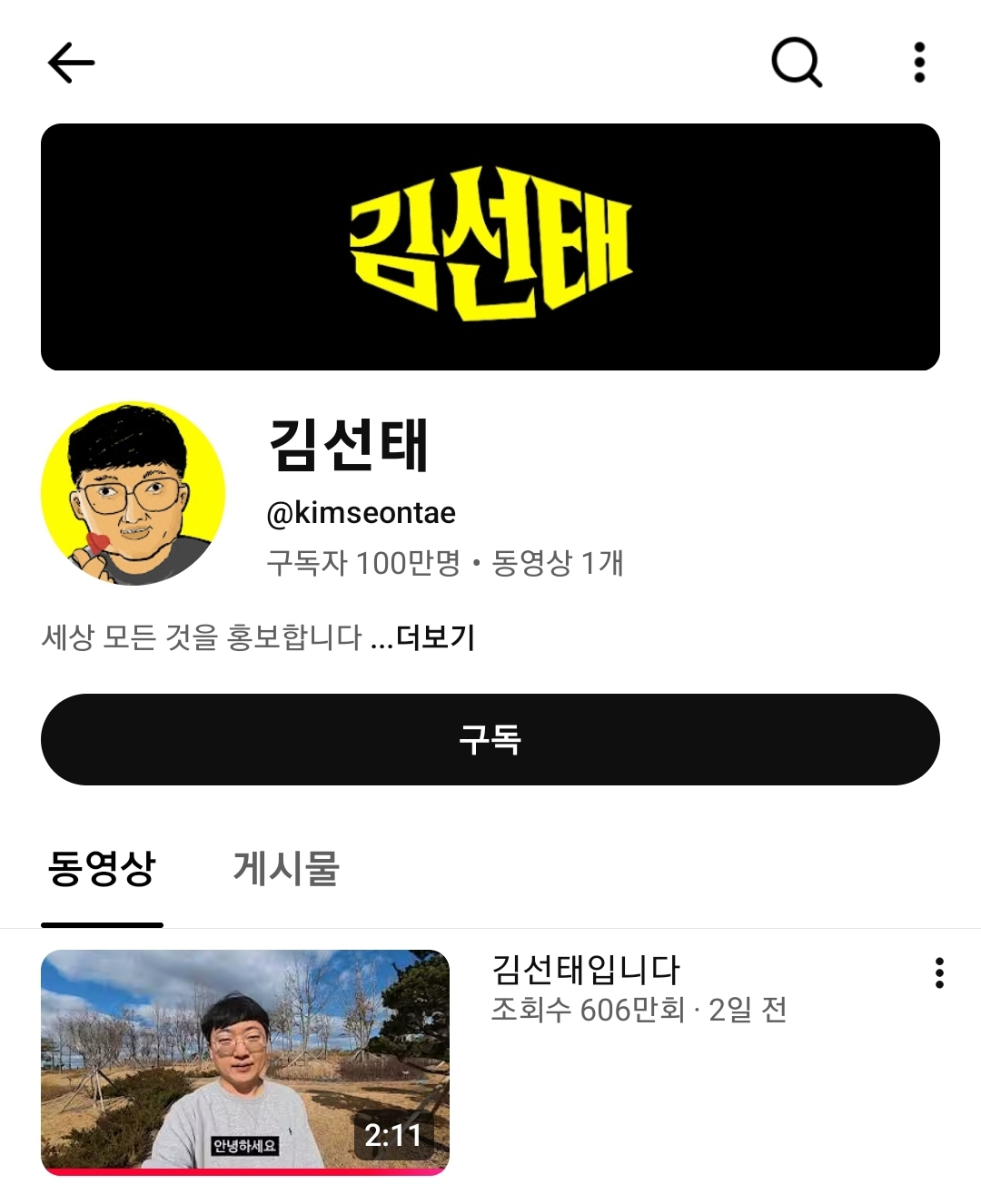Screen dimensions: 981x1204
Task: Switch to the 게시물 tab
Action: [x=286, y=869]
